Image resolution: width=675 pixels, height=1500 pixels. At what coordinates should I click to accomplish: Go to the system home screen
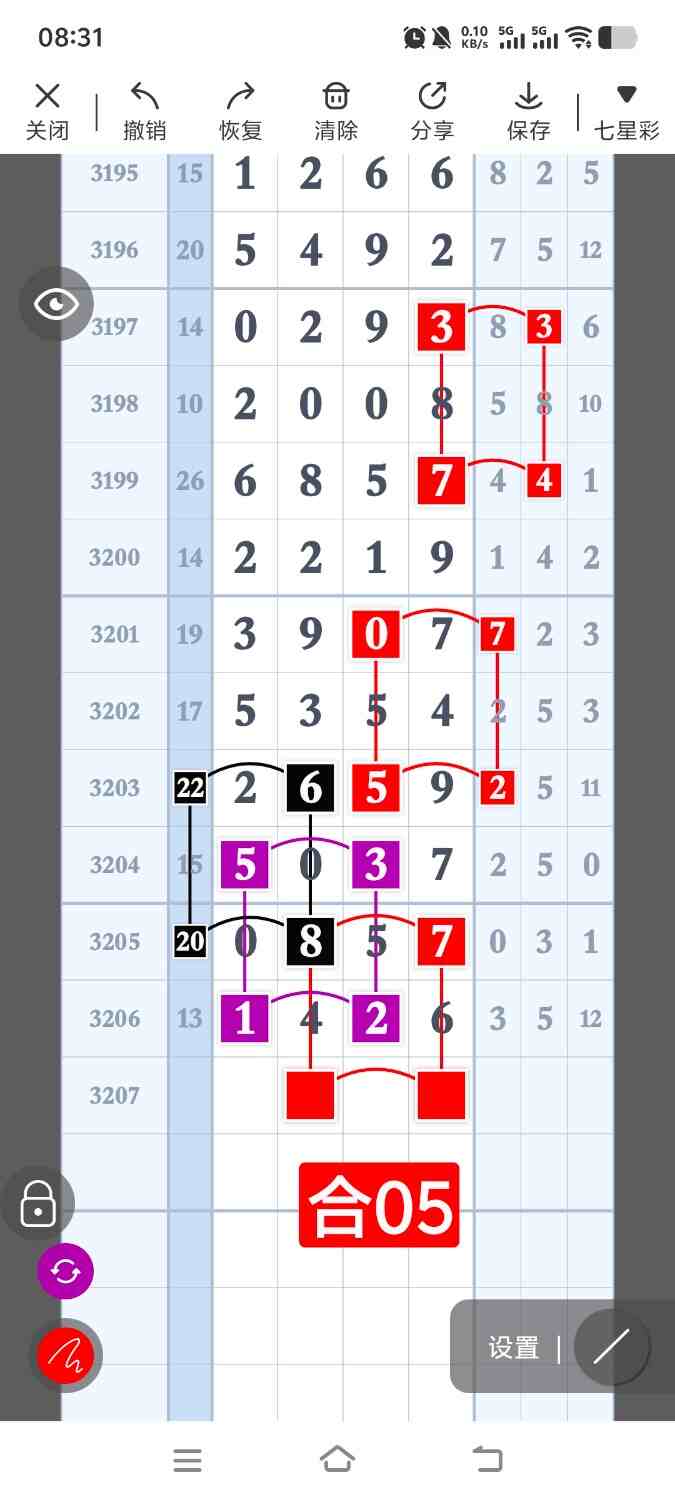point(337,1460)
